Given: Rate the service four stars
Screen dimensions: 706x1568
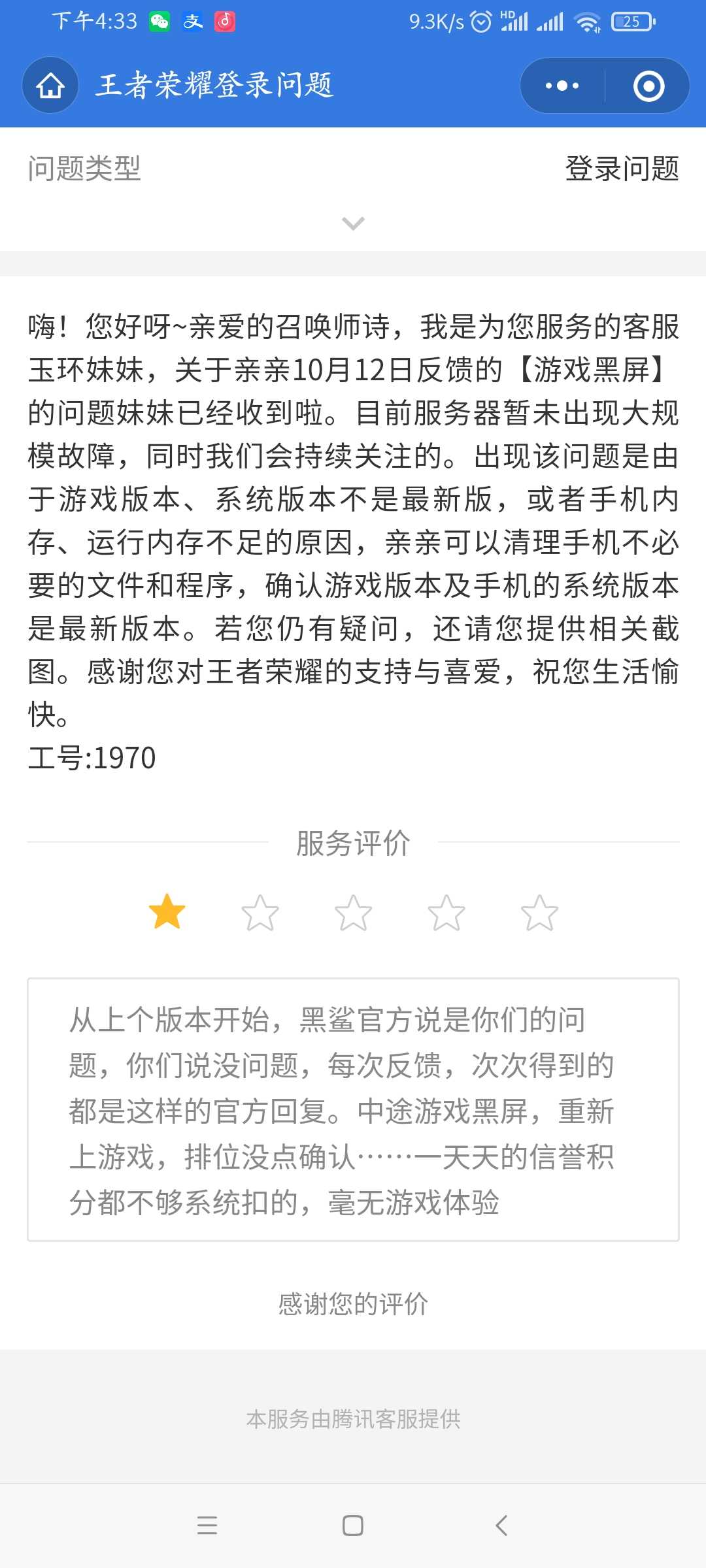Looking at the screenshot, I should pos(446,912).
